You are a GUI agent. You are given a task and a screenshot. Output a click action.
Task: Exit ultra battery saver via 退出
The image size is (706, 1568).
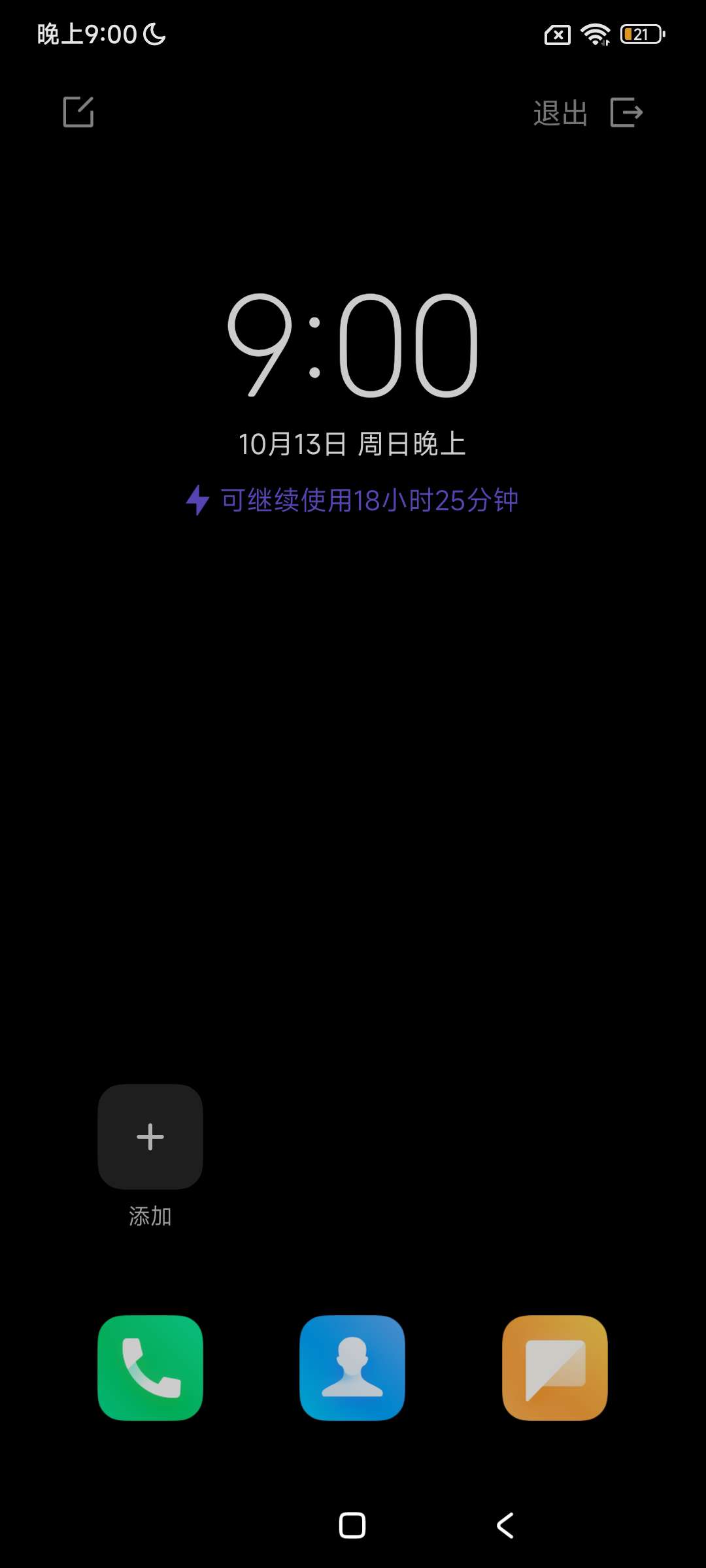[x=588, y=112]
